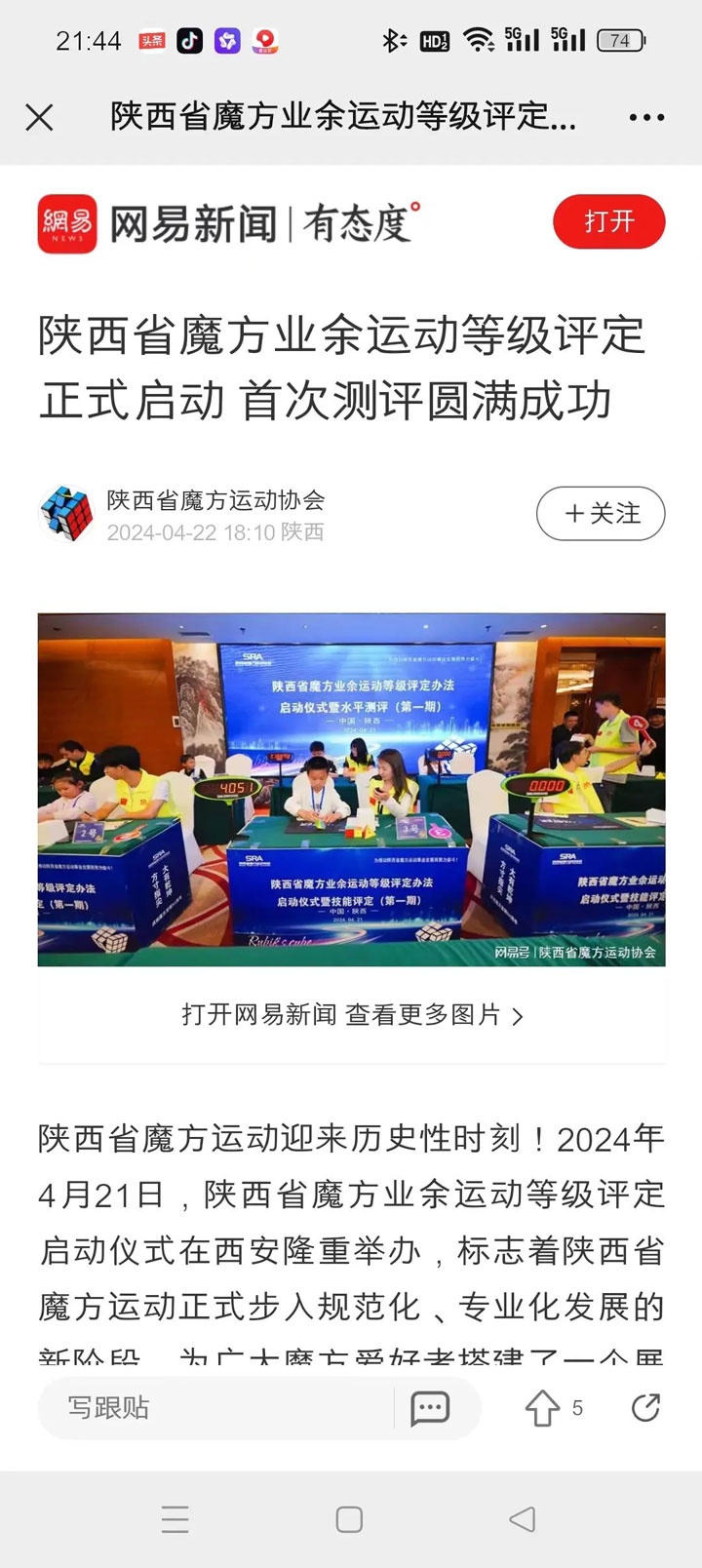This screenshot has height=1568, width=702.
Task: Tap the 写跟贴 comment field
Action: click(x=214, y=1408)
